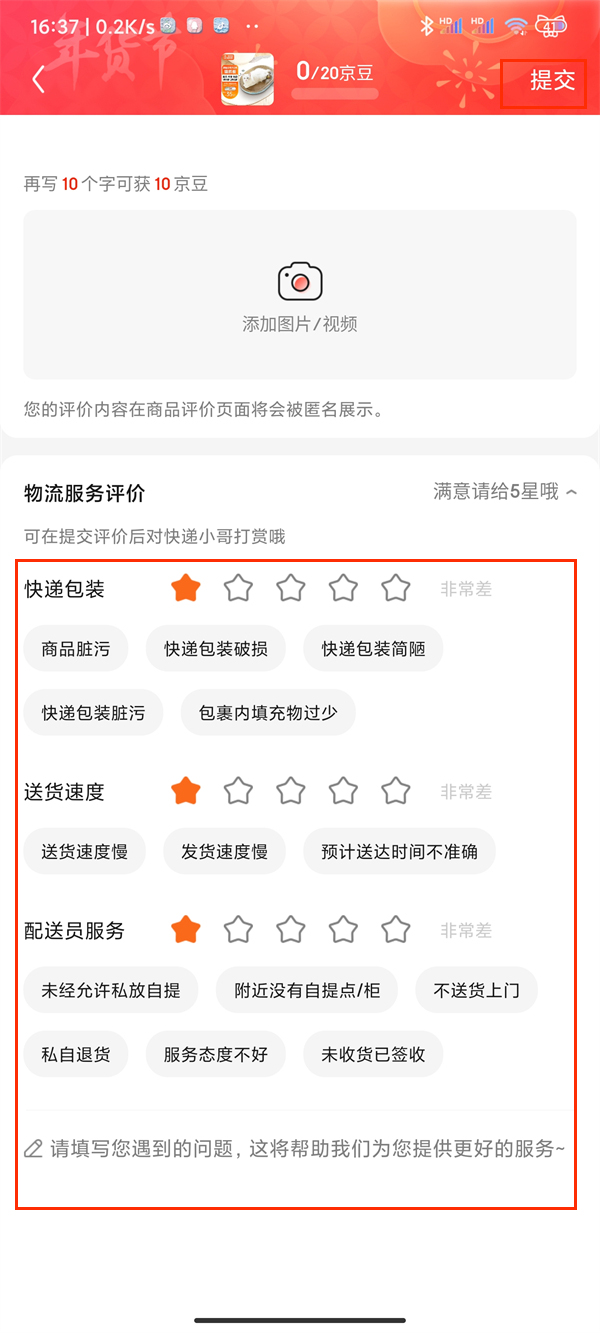Pick the 快递包装简陋 chip

pyautogui.click(x=373, y=650)
